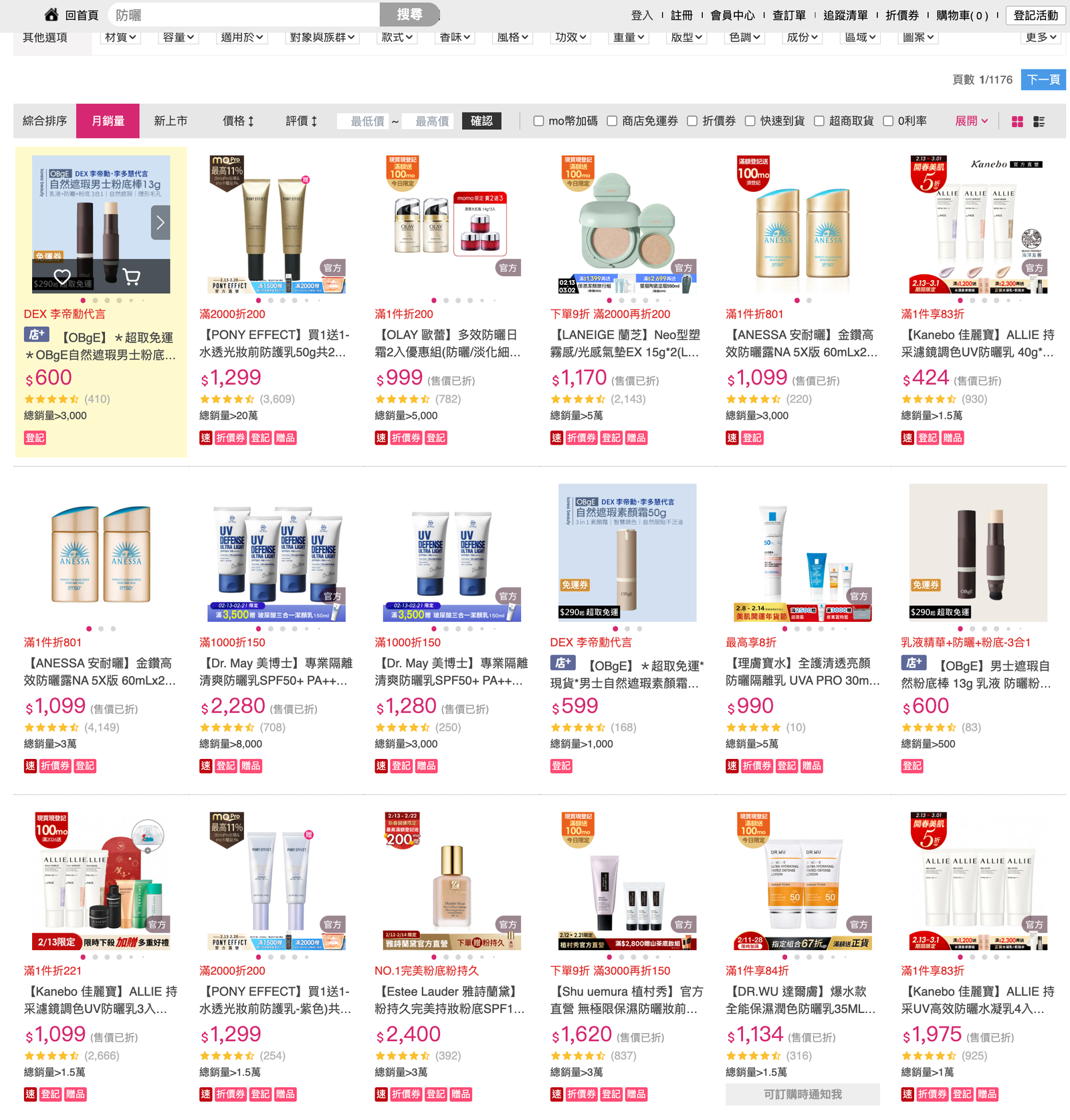Check the mo幣加碼 checkbox
Image resolution: width=1070 pixels, height=1120 pixels.
coord(538,121)
